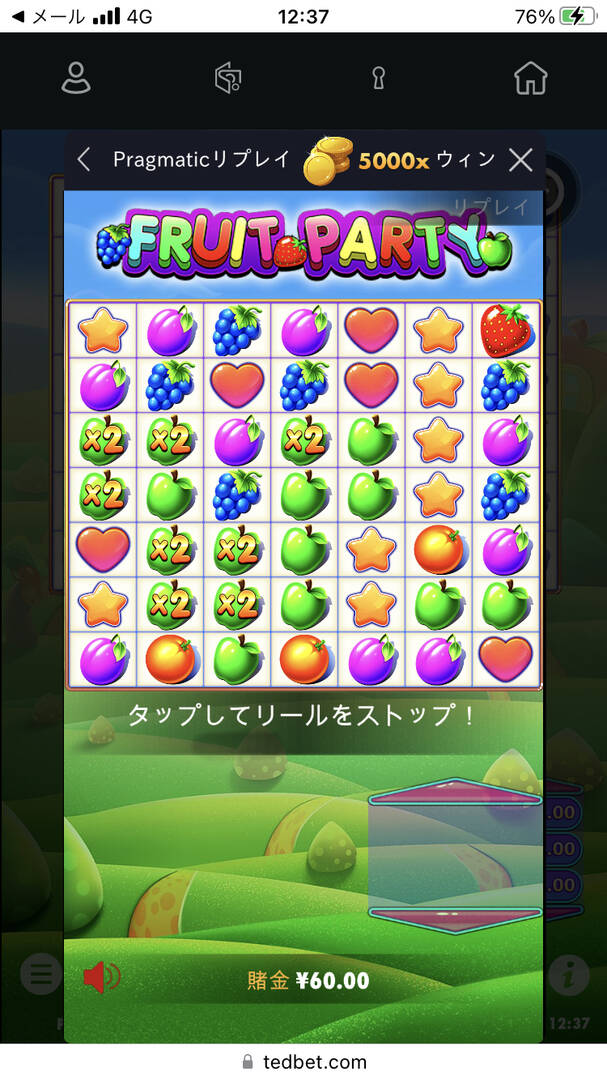This screenshot has height=1080, width=607.
Task: Go to the home page icon
Action: click(x=530, y=78)
